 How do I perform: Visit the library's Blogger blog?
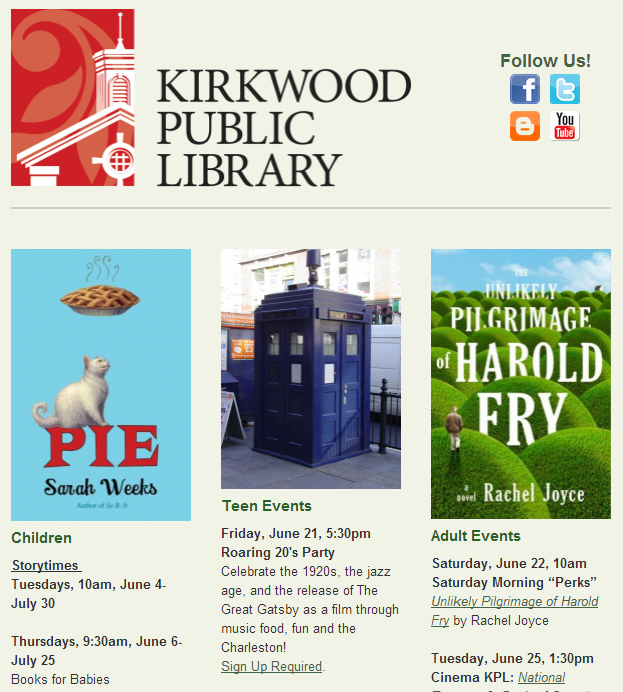click(x=525, y=126)
